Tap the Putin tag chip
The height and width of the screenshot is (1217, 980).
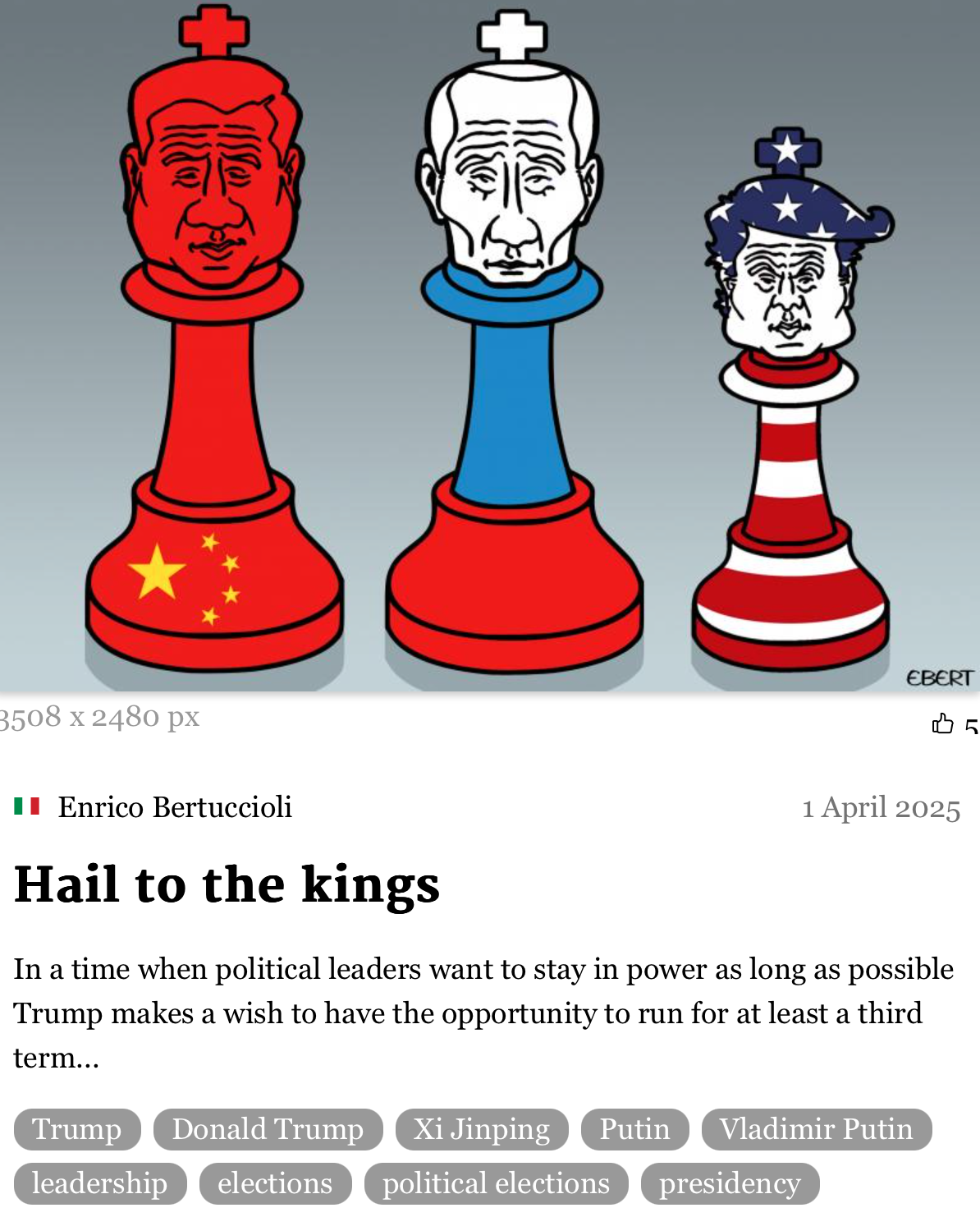tap(634, 1129)
